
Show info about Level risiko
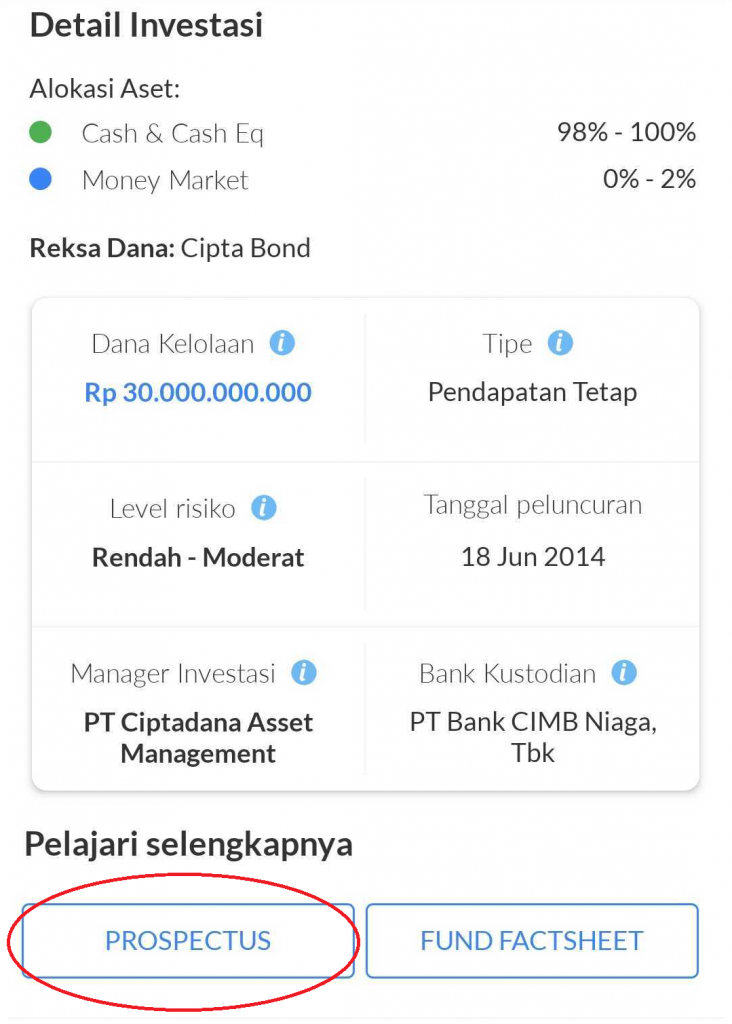263,508
